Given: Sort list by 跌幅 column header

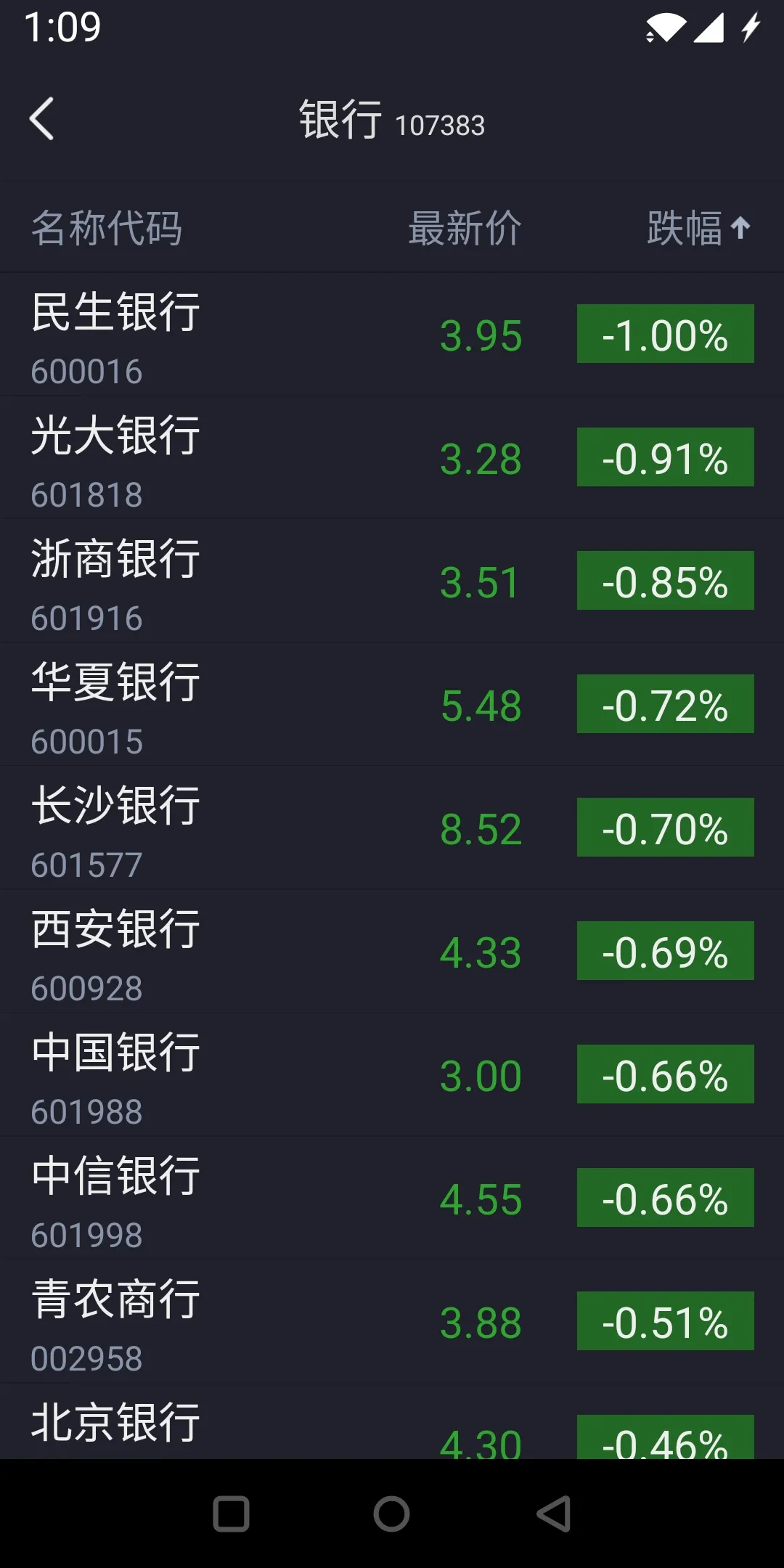Looking at the screenshot, I should pyautogui.click(x=698, y=228).
